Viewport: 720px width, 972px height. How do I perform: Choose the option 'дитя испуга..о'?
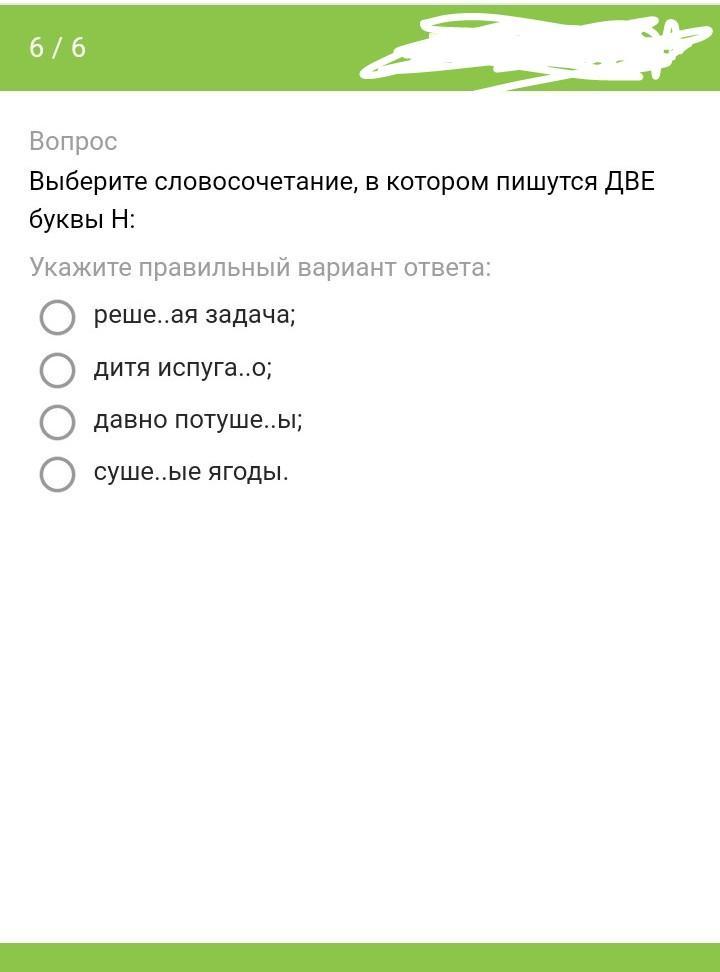[57, 370]
